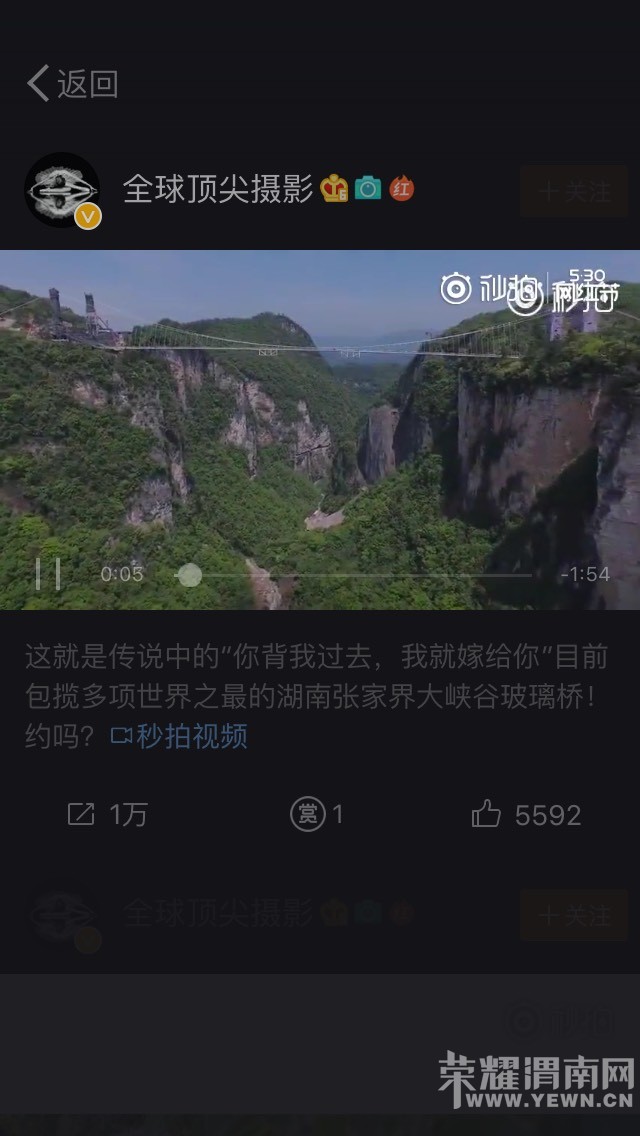Screen dimensions: 640x1136
Task: Follow 全球顶尖摄影 with the 关注 button
Action: point(574,190)
